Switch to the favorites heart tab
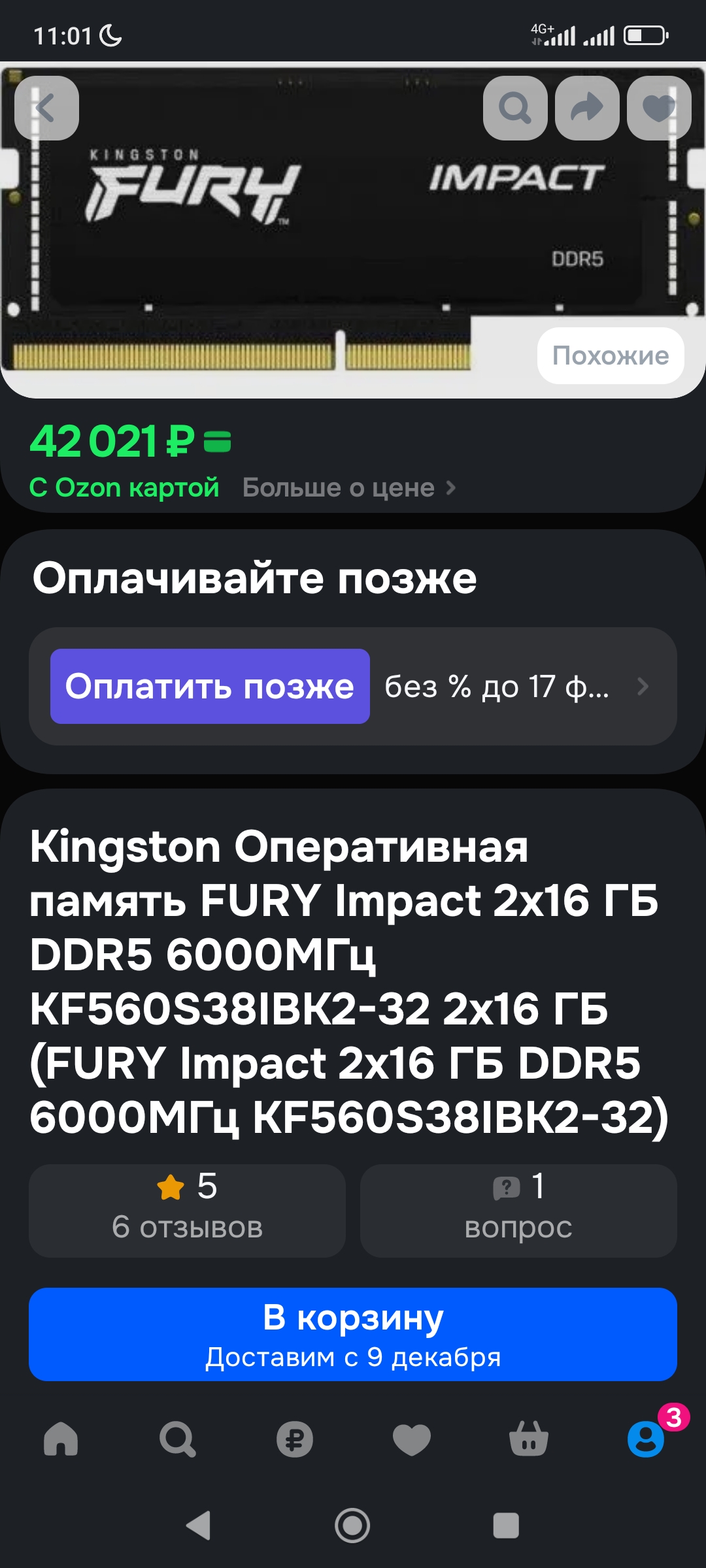This screenshot has height=1568, width=706. pos(412,1439)
